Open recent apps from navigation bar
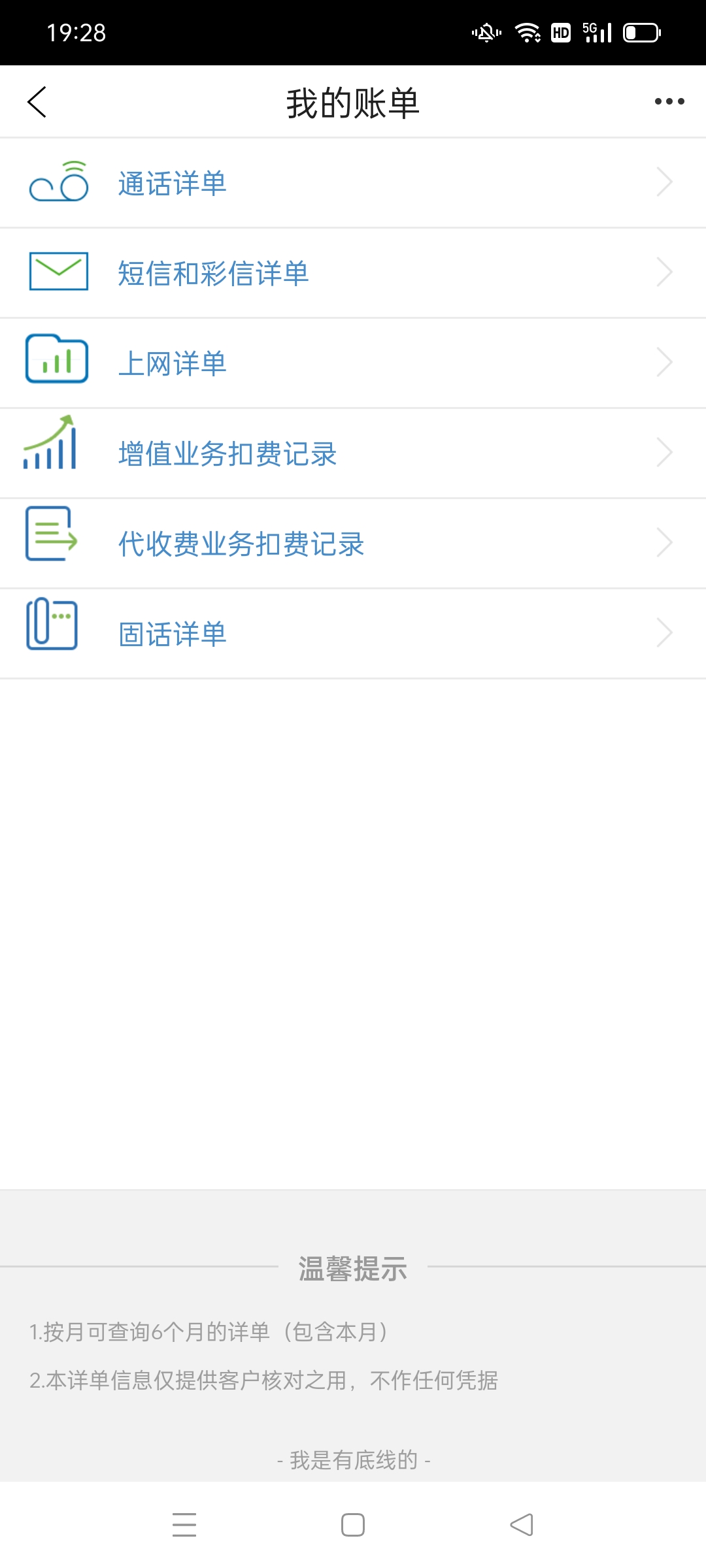 click(x=184, y=1525)
